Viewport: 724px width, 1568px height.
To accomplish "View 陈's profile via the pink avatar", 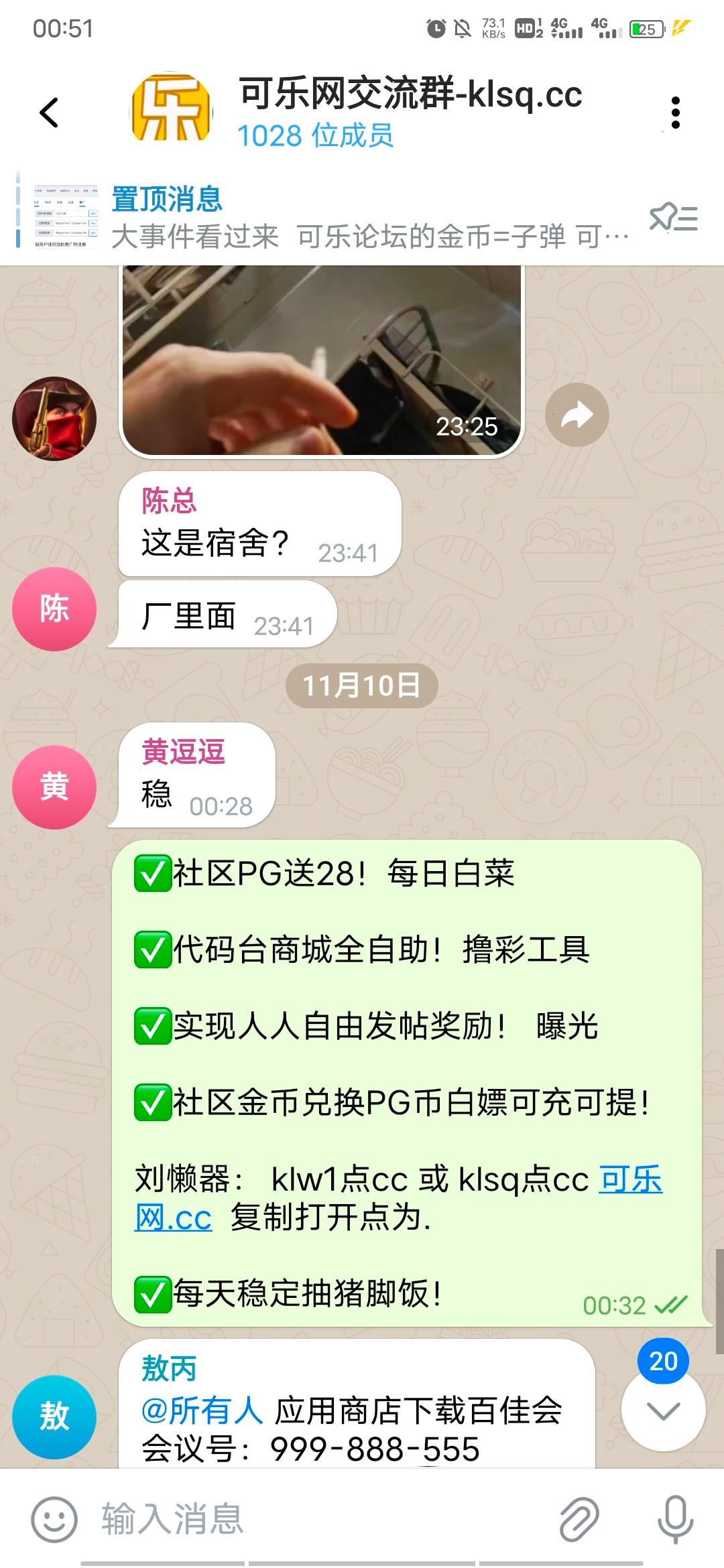I will coord(54,609).
